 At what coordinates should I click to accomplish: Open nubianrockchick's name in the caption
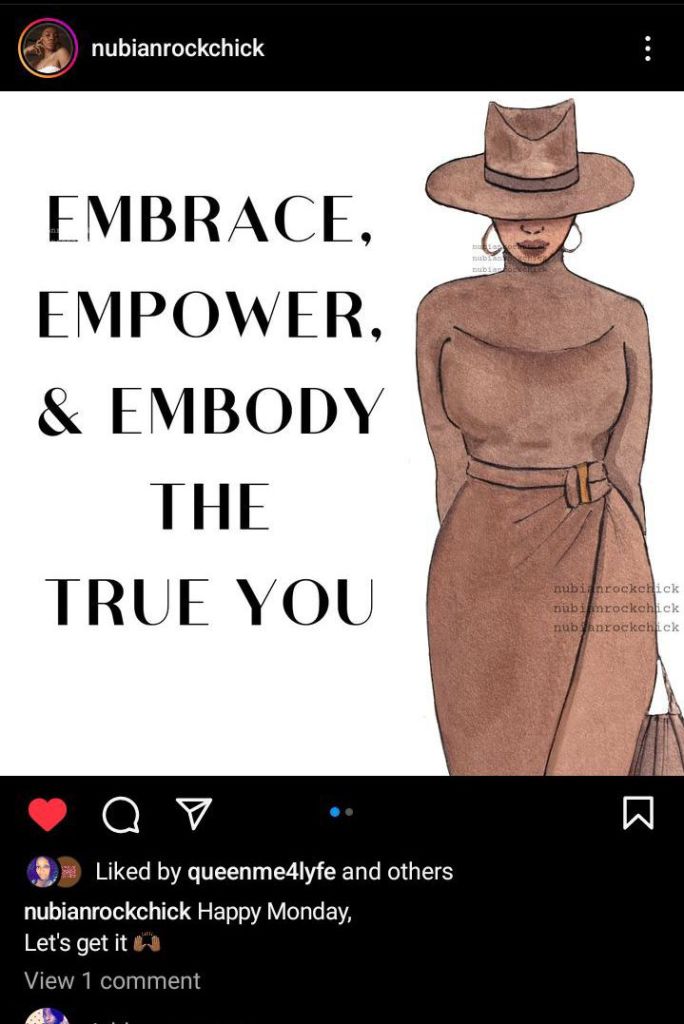pyautogui.click(x=107, y=912)
